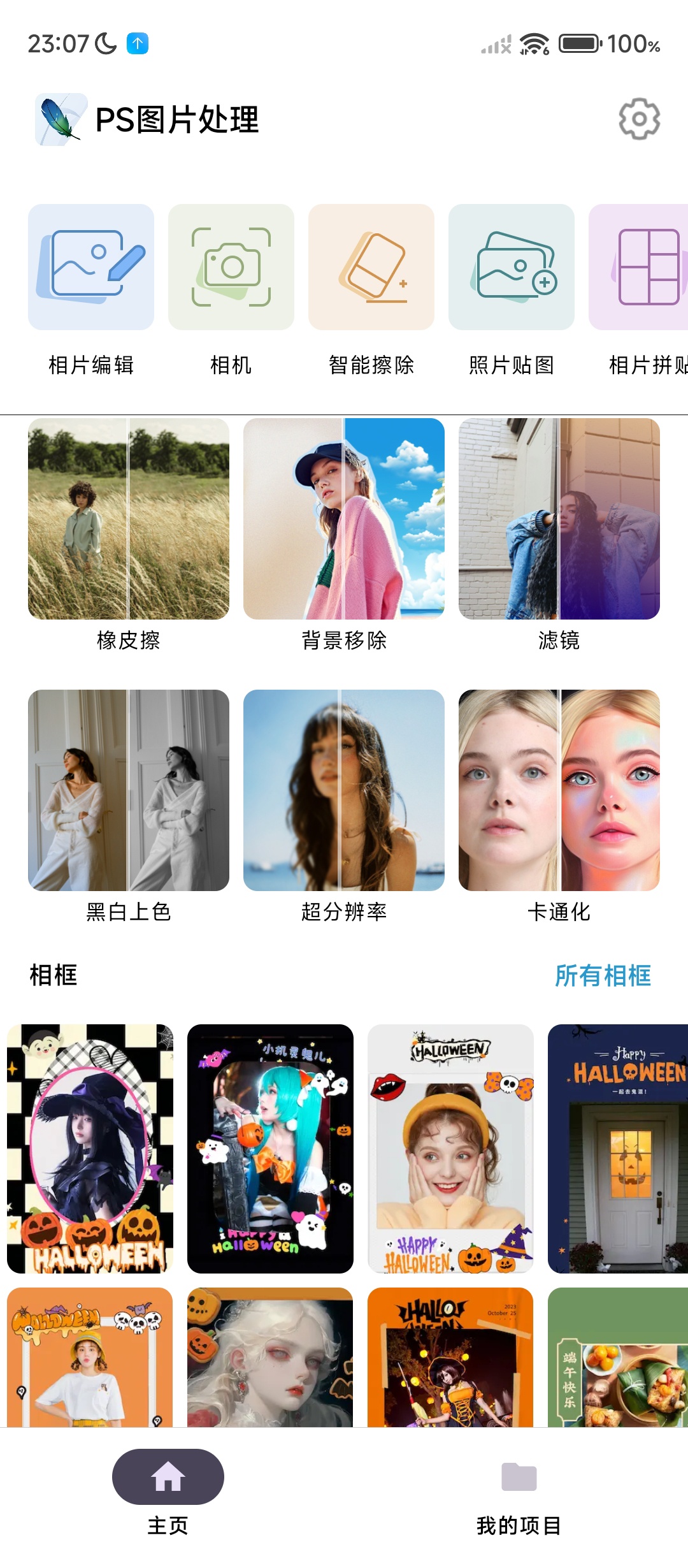Viewport: 688px width, 1568px height.
Task: Open 智能擦除 smart erase
Action: tap(371, 267)
